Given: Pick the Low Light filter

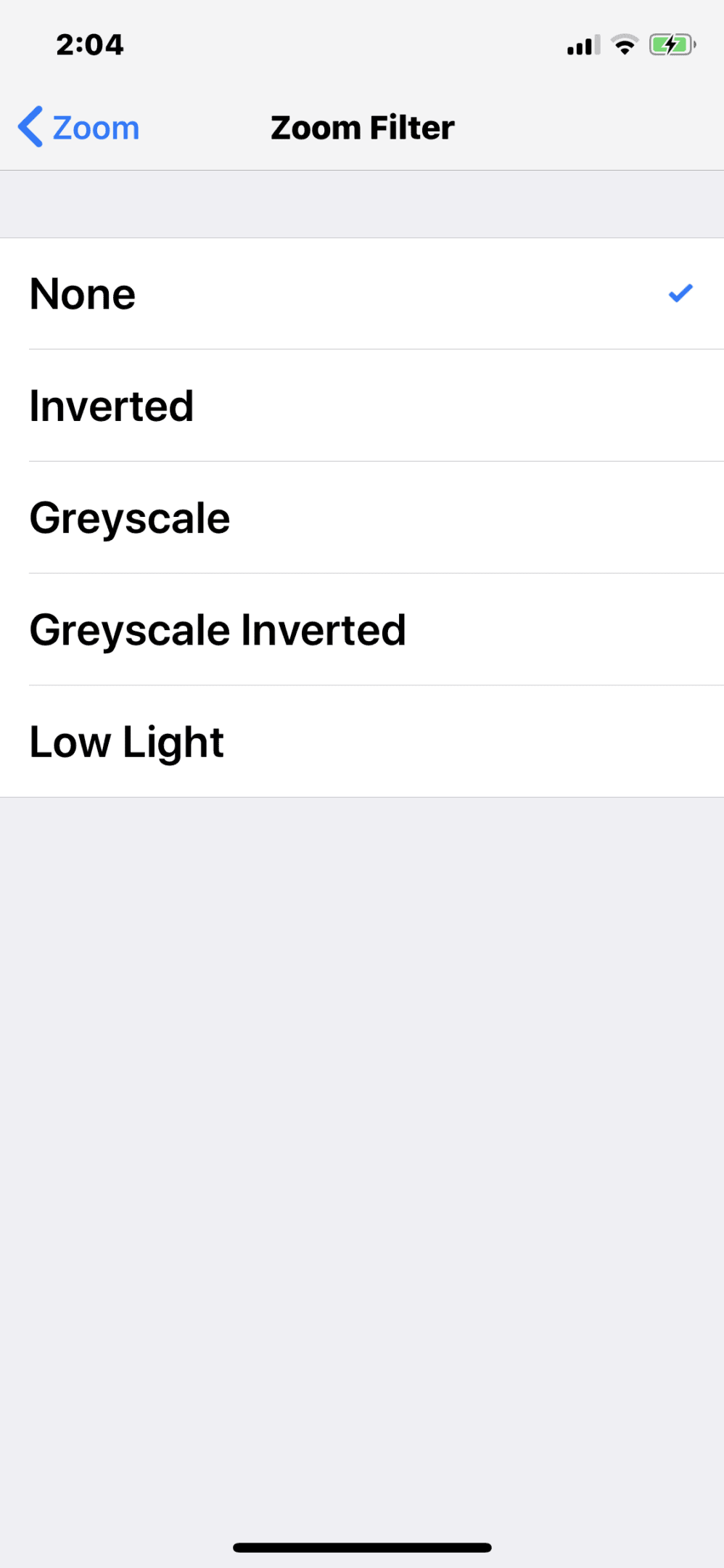Looking at the screenshot, I should [x=362, y=741].
